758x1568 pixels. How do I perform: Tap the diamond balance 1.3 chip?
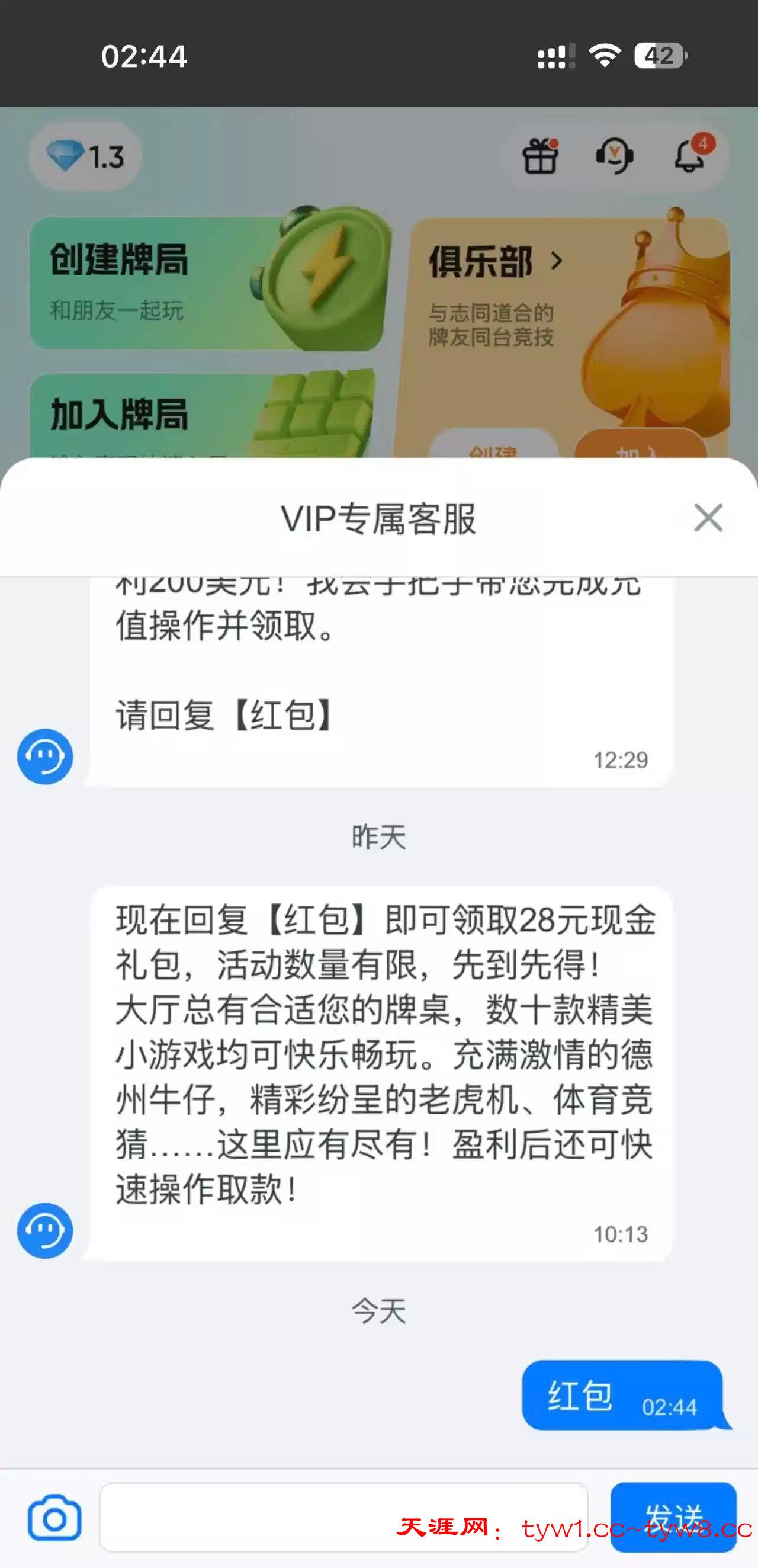pyautogui.click(x=86, y=157)
